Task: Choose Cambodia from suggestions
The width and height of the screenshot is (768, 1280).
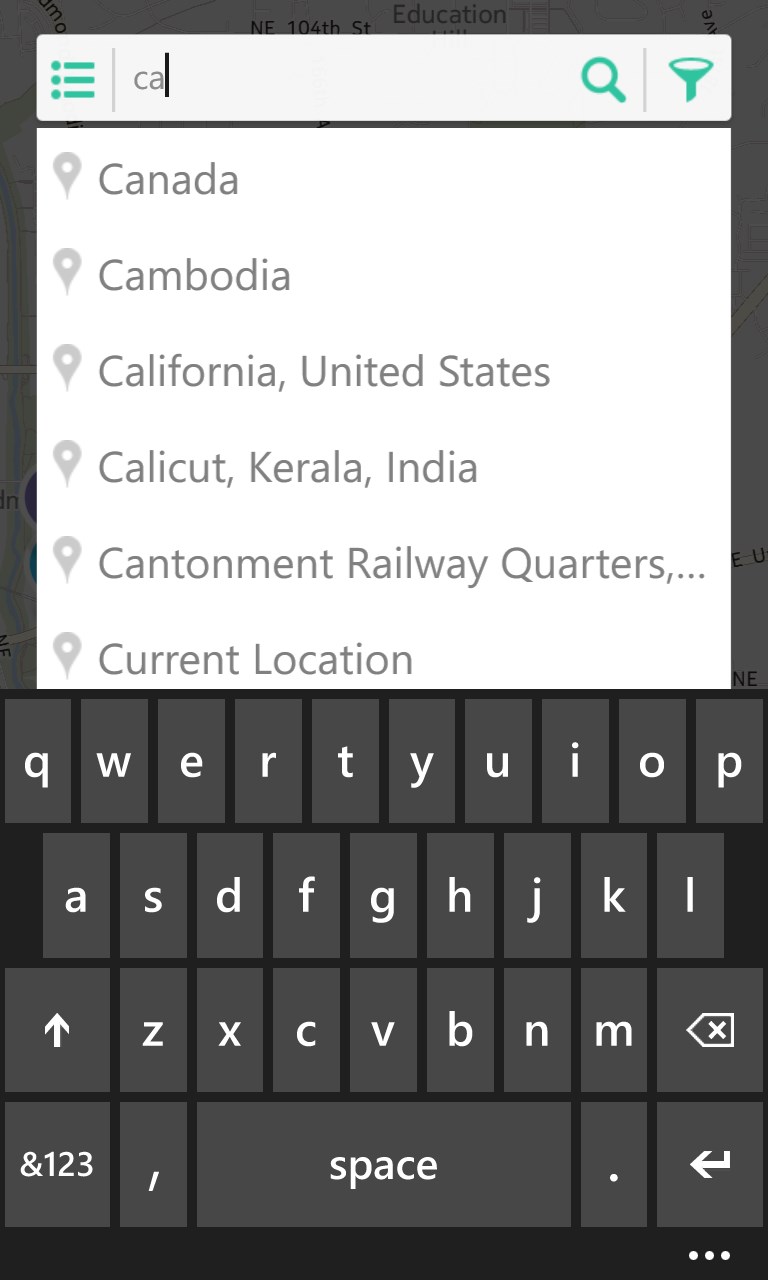Action: click(x=194, y=276)
